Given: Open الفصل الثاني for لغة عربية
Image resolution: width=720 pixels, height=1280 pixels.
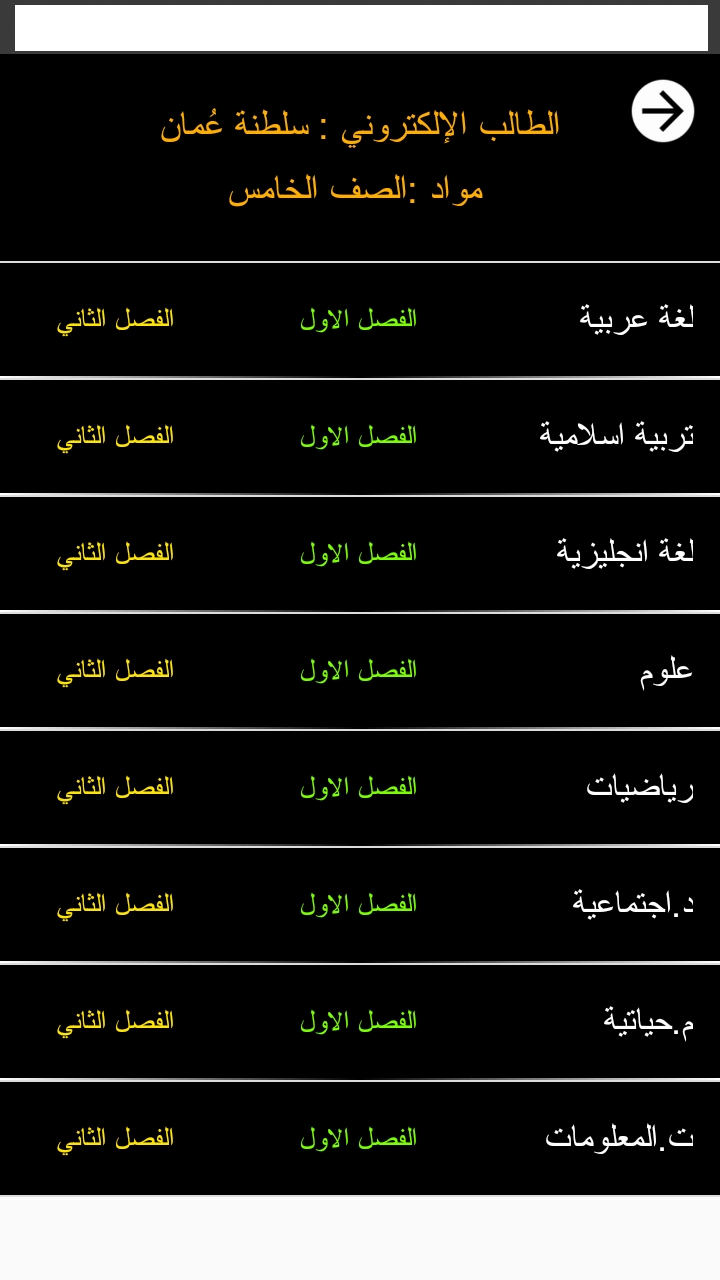Looking at the screenshot, I should 115,319.
